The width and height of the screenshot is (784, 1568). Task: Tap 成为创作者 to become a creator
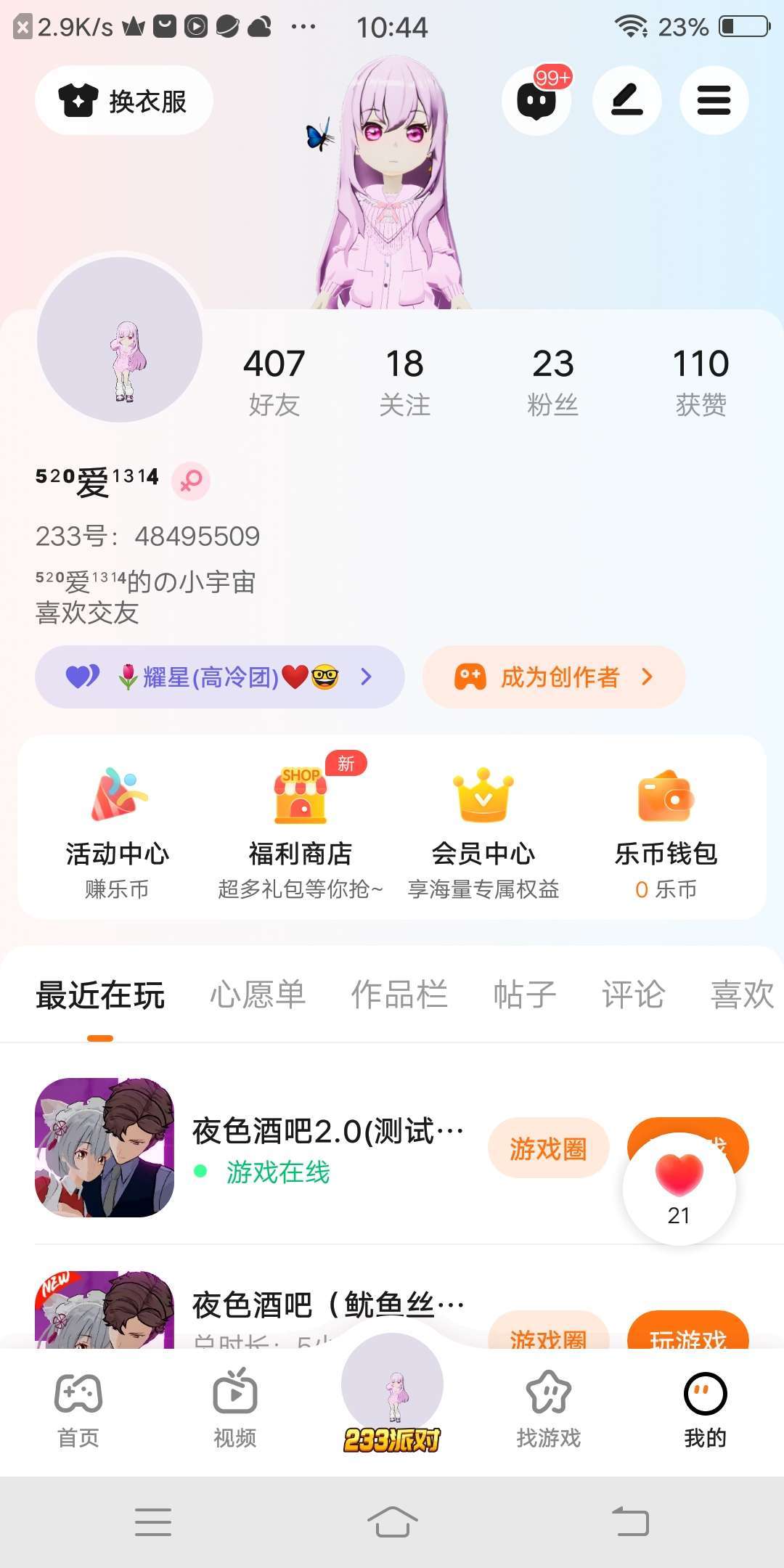(x=554, y=677)
